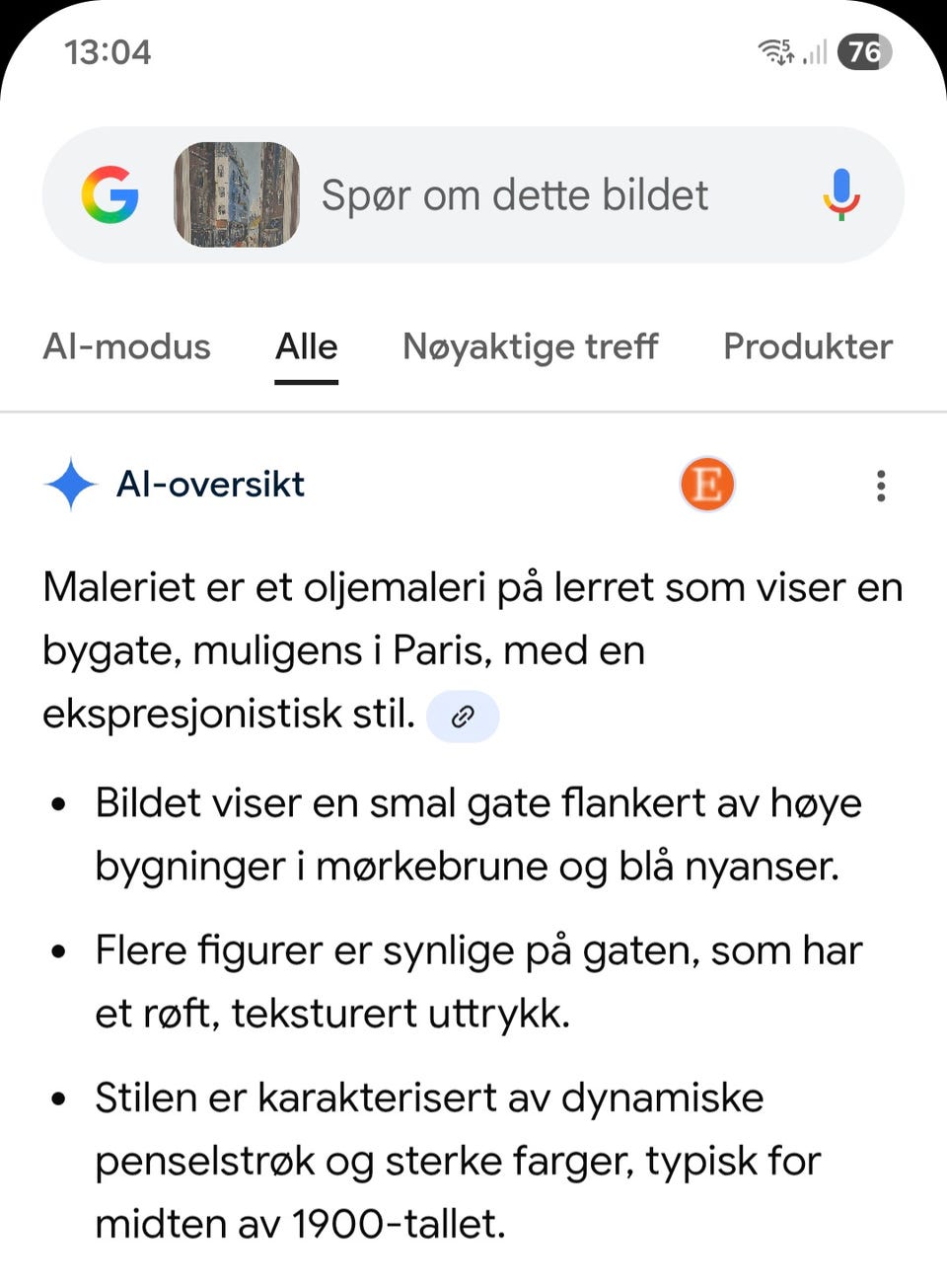Tap the AI-oversikt sparkle icon

69,485
